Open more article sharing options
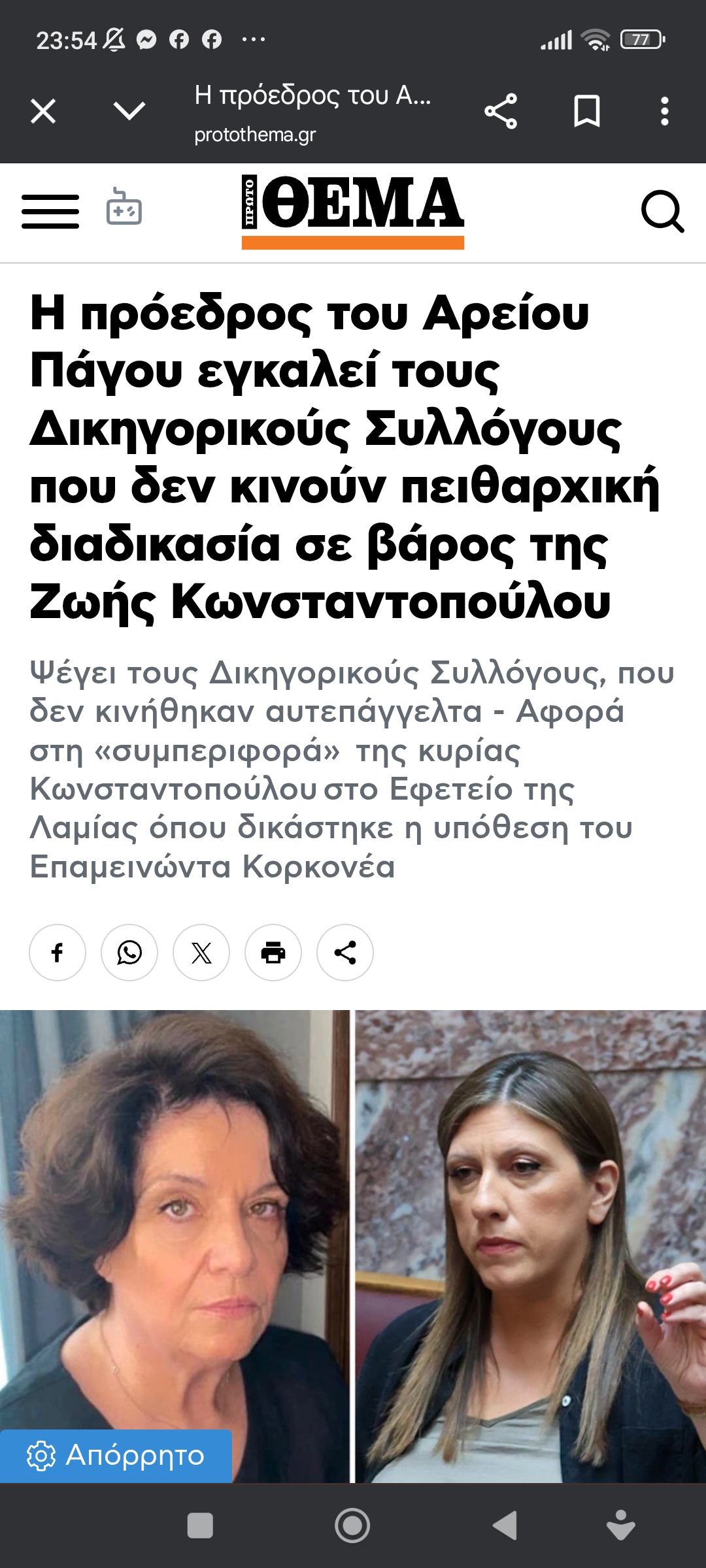This screenshot has height=1568, width=706. click(345, 953)
